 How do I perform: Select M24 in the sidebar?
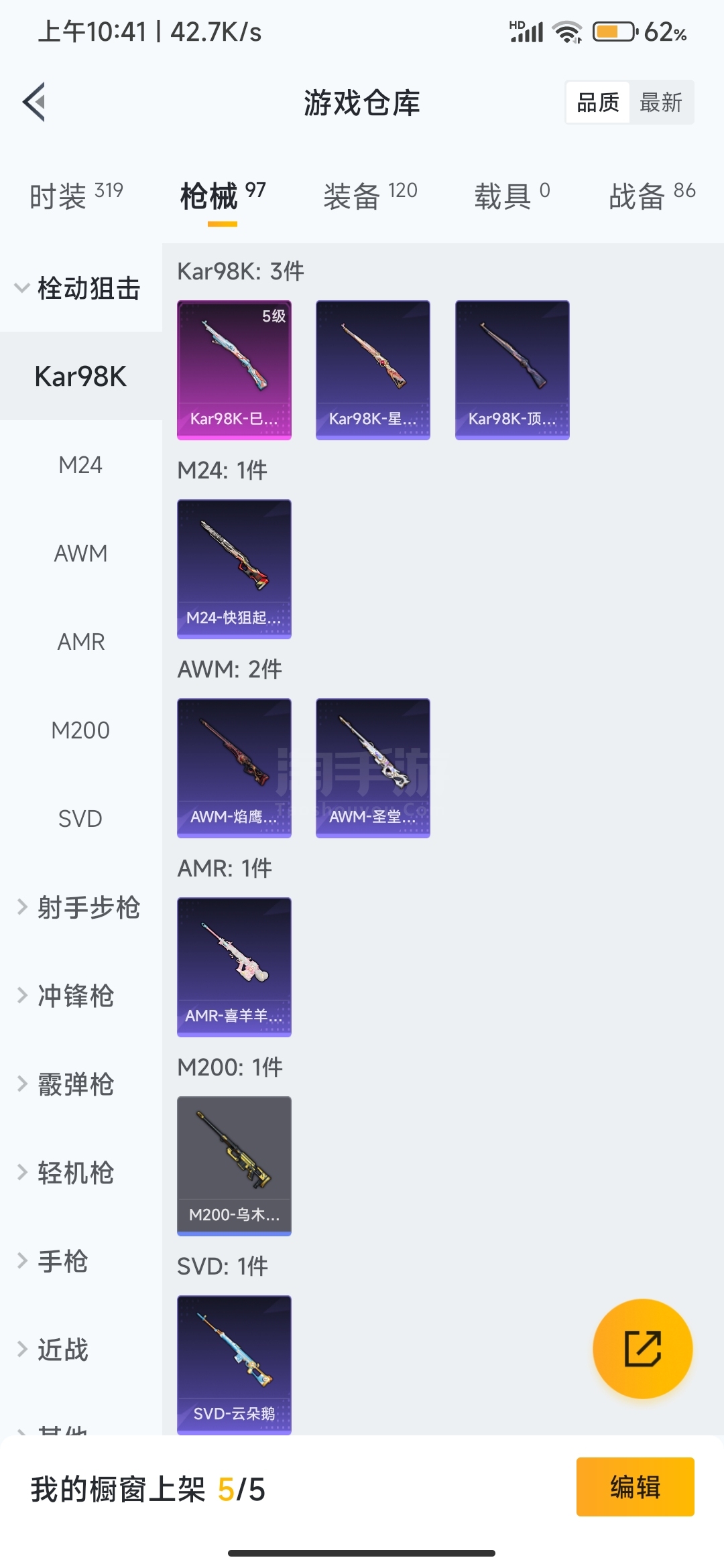point(80,465)
